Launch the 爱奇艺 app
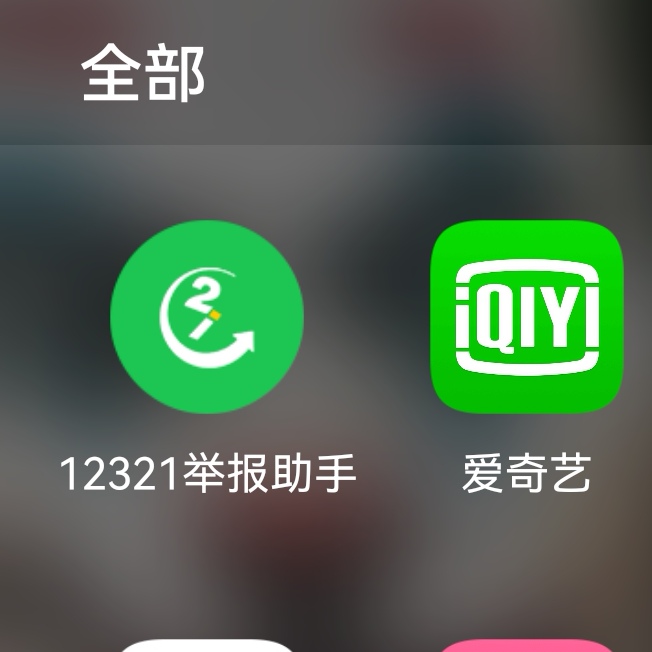 point(526,316)
